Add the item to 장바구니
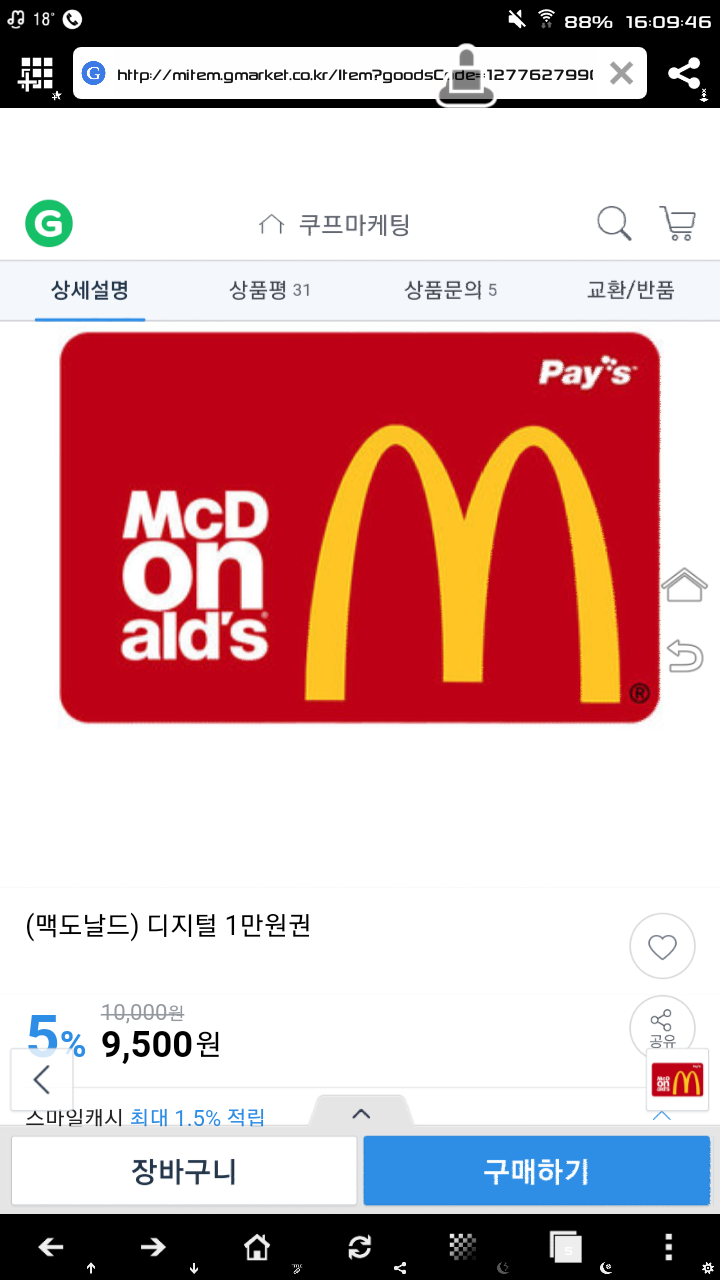Screen dimensions: 720x1280 click(x=184, y=1171)
